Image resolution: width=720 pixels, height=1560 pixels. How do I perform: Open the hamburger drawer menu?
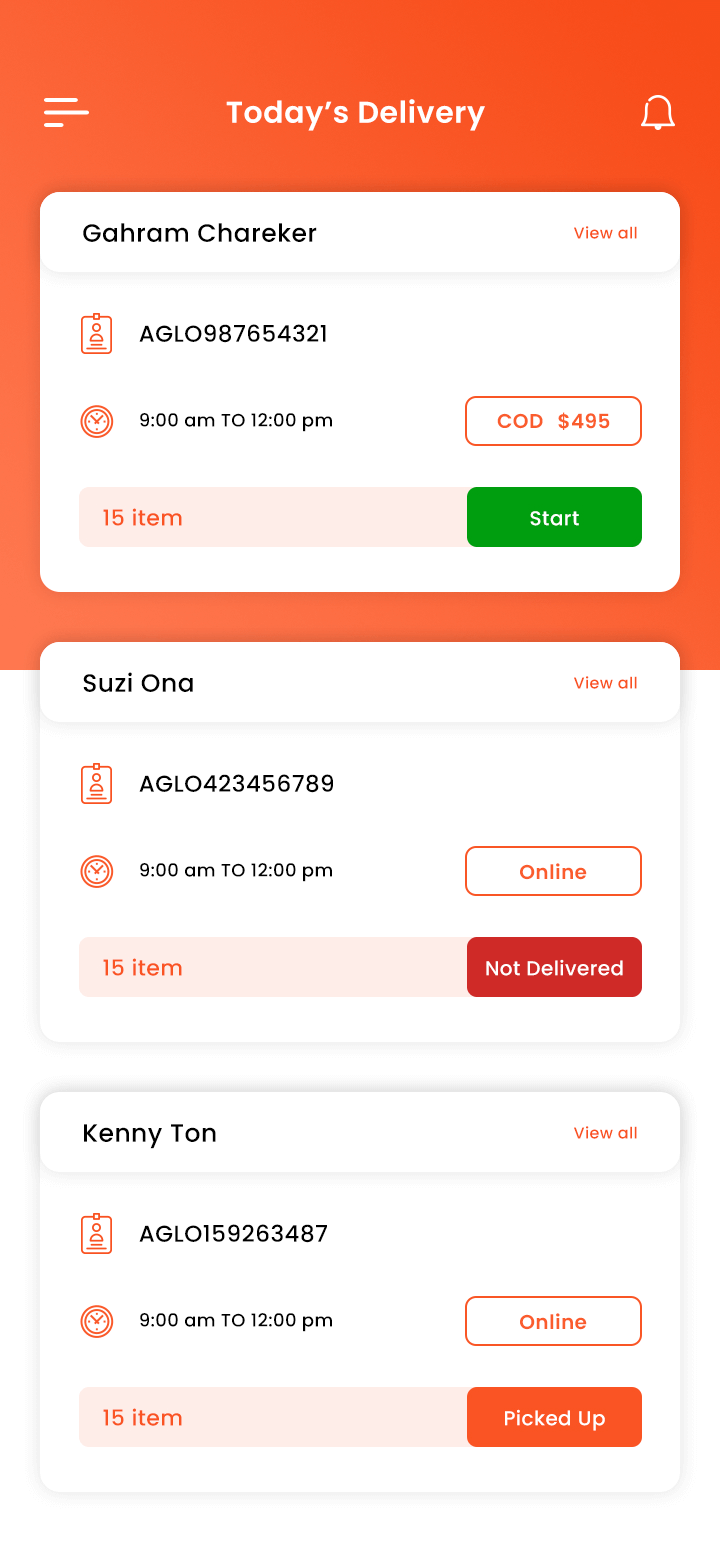66,112
